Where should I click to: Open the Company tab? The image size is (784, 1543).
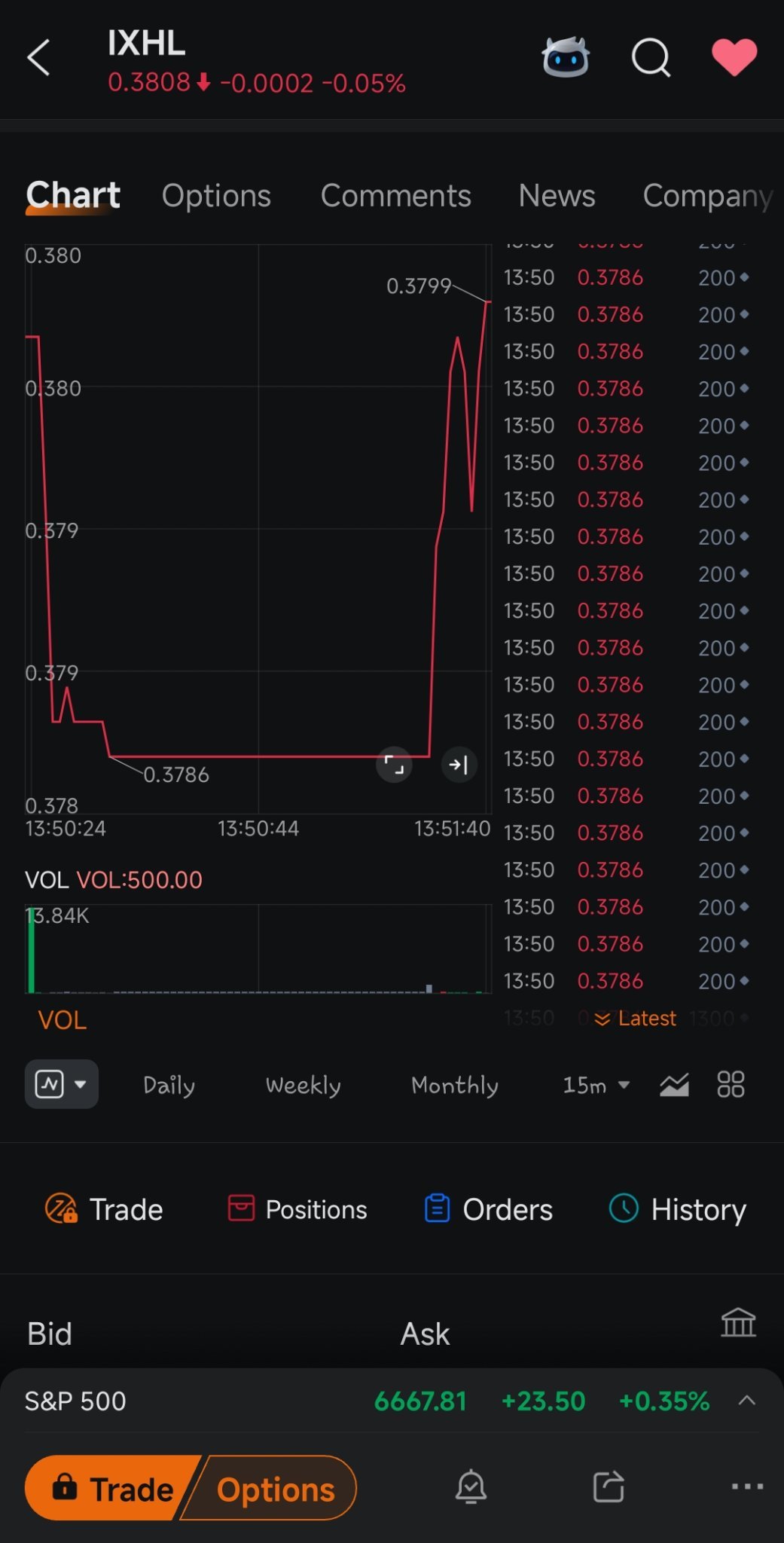708,196
